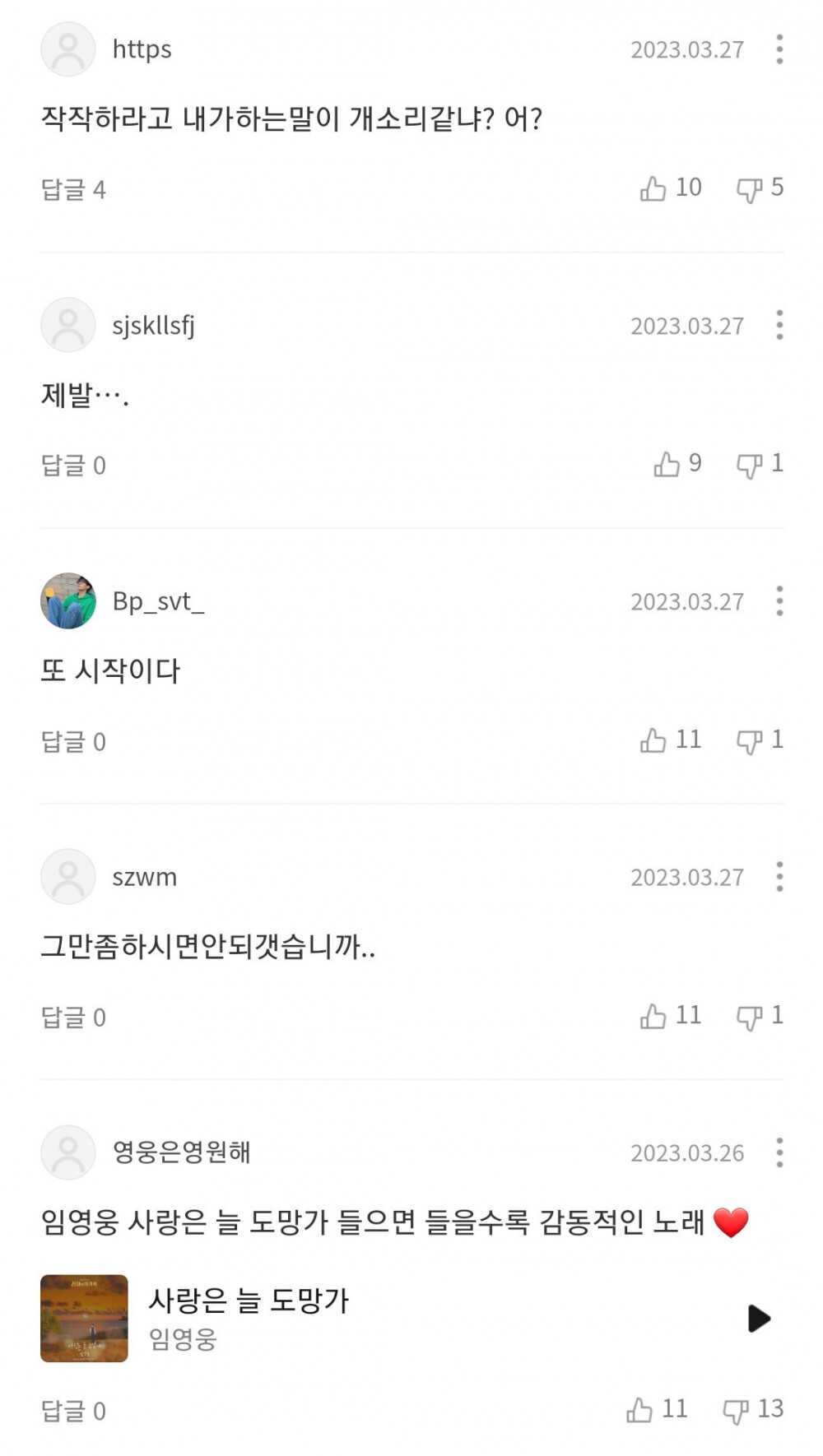Reply to szwm's comment

point(73,1018)
